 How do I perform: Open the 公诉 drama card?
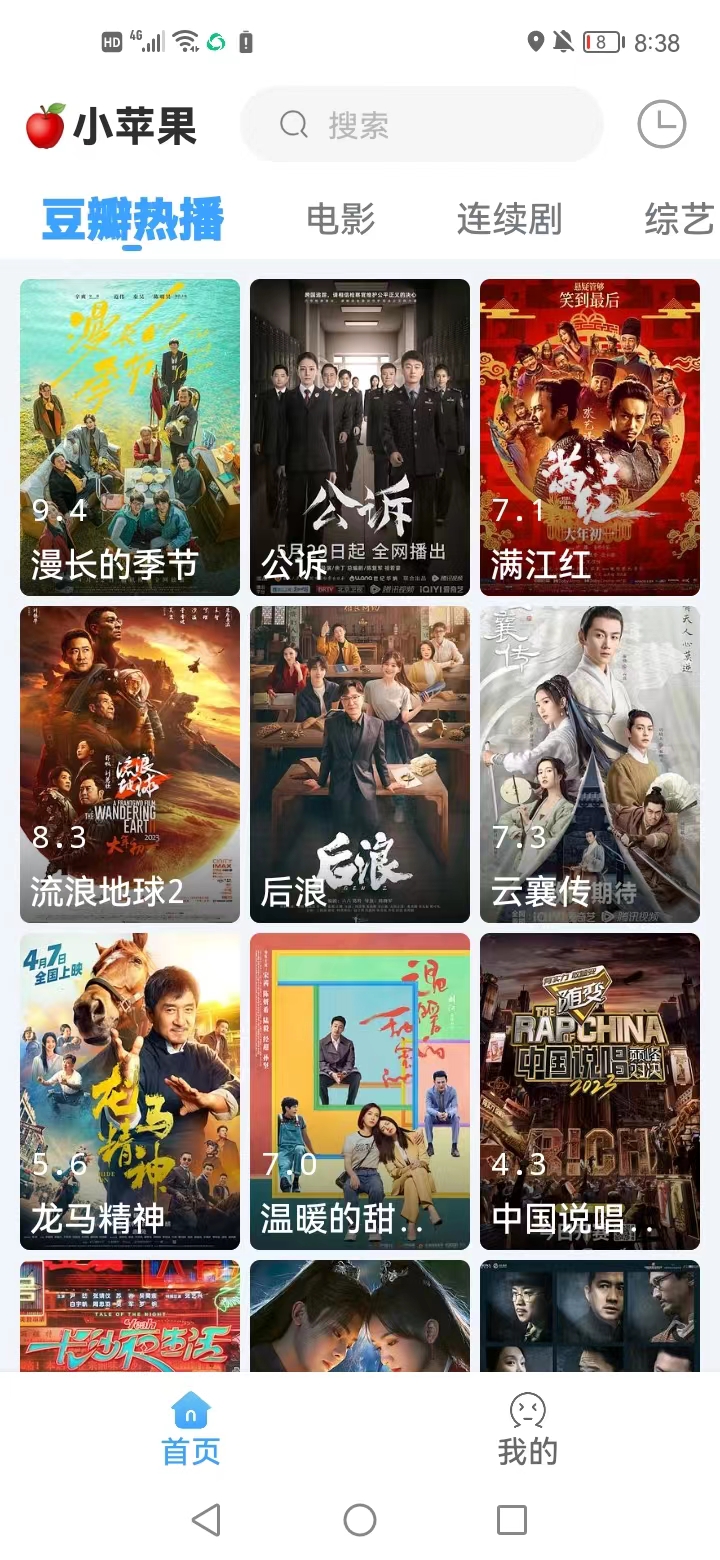tap(360, 437)
